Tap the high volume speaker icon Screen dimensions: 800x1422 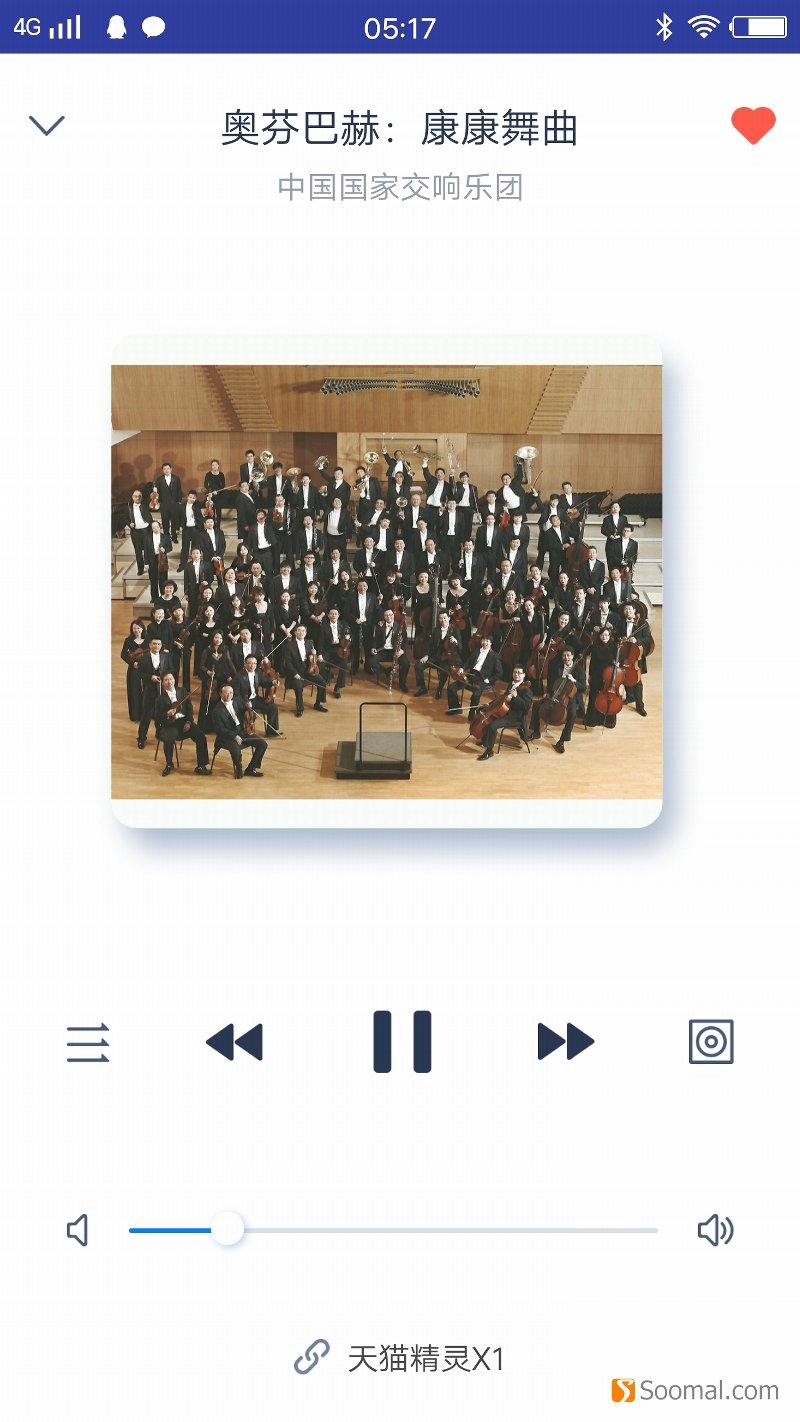tap(715, 1230)
